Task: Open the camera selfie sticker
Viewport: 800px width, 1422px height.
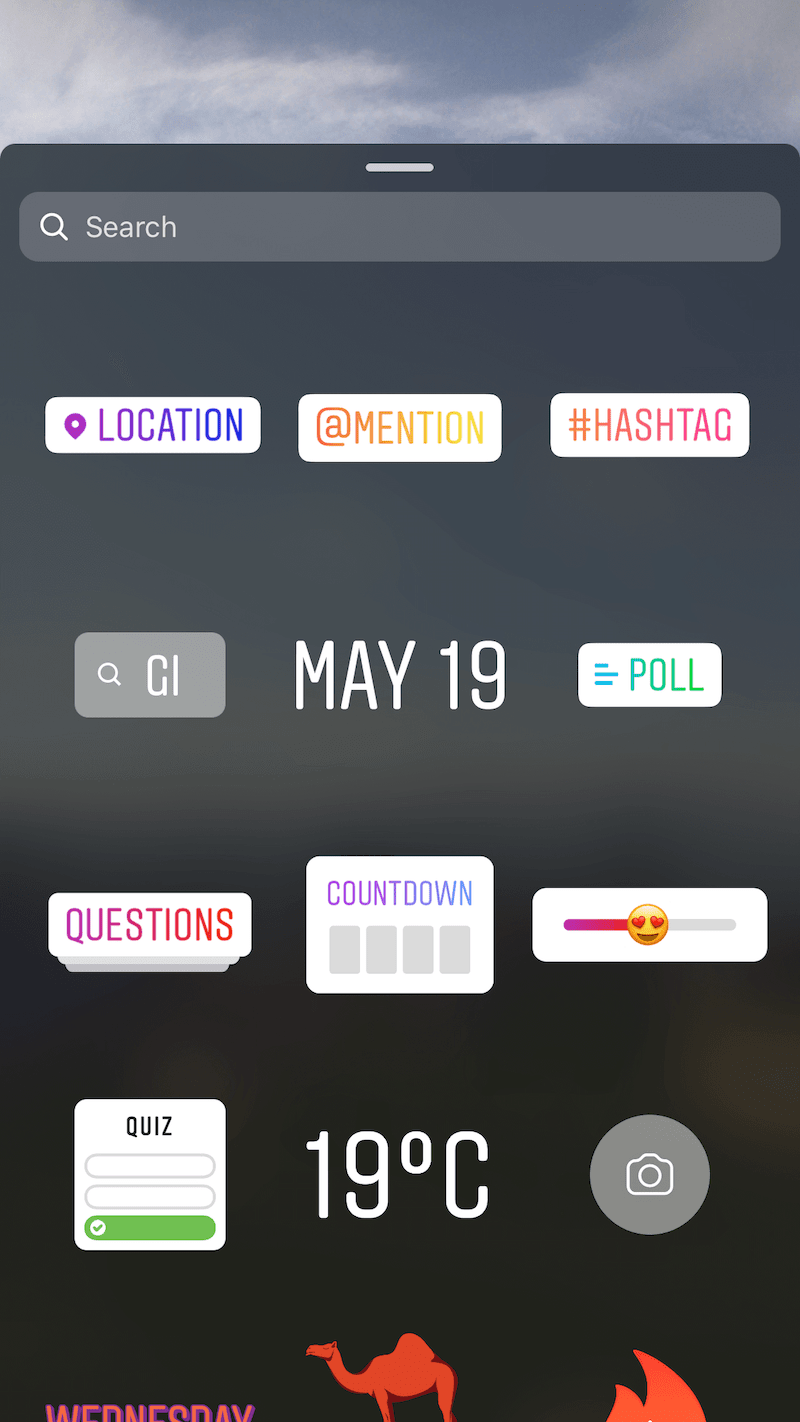Action: point(650,1175)
